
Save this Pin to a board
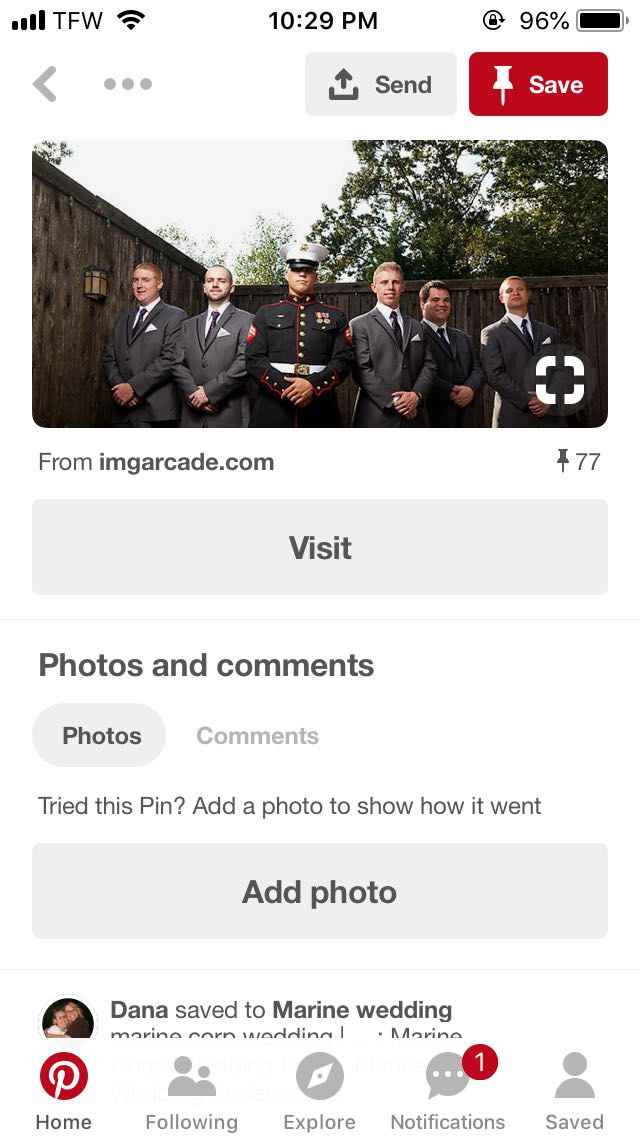coord(538,84)
